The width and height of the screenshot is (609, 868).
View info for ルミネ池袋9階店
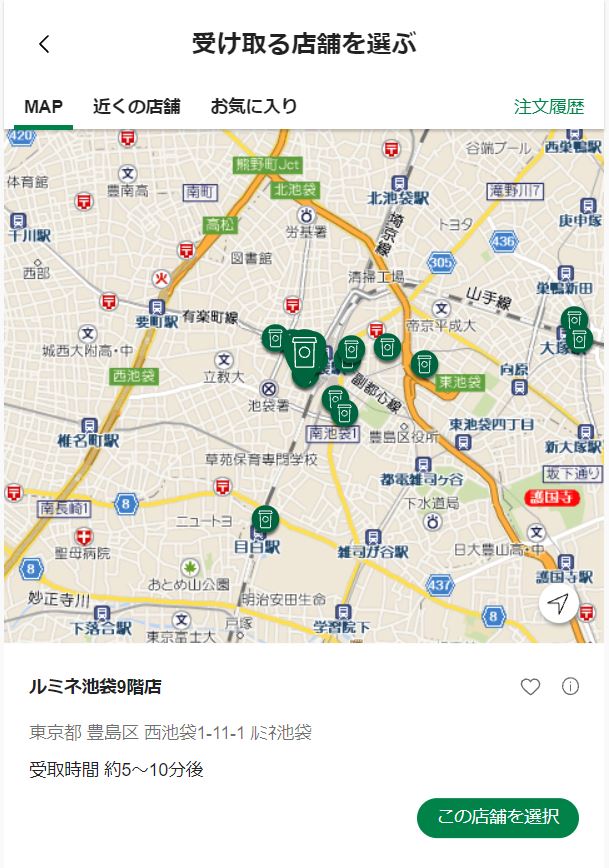tap(571, 686)
